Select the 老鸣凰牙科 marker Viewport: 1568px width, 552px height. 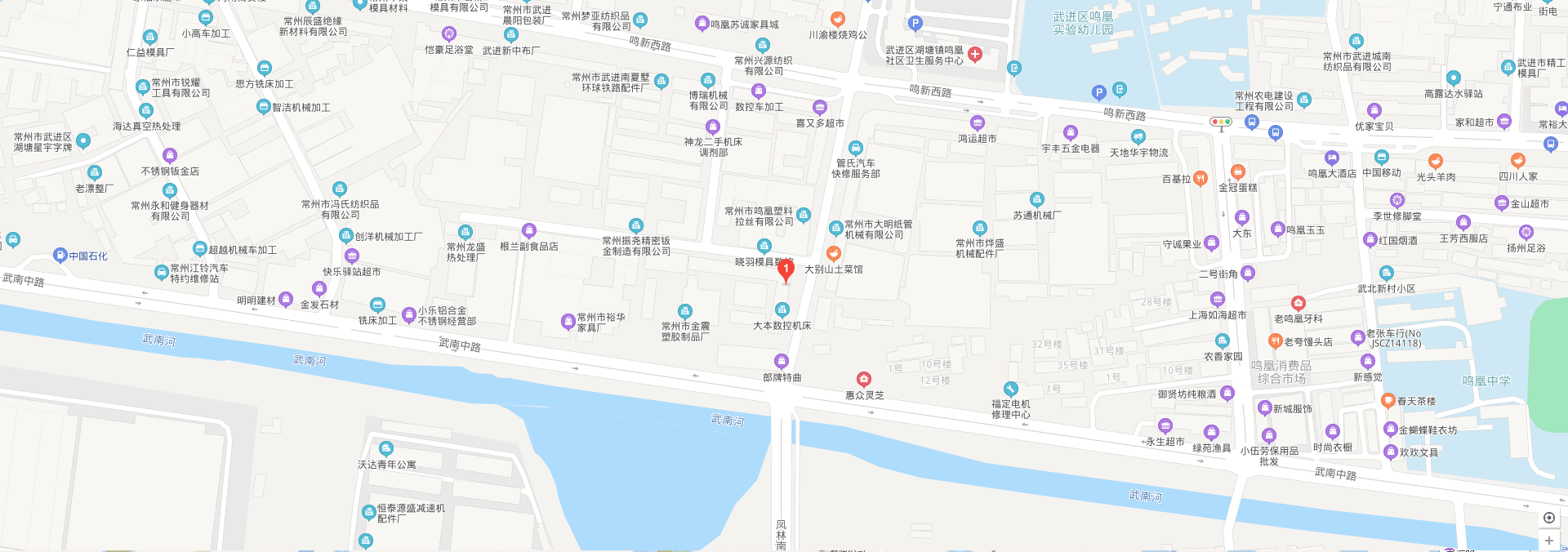pos(1298,304)
